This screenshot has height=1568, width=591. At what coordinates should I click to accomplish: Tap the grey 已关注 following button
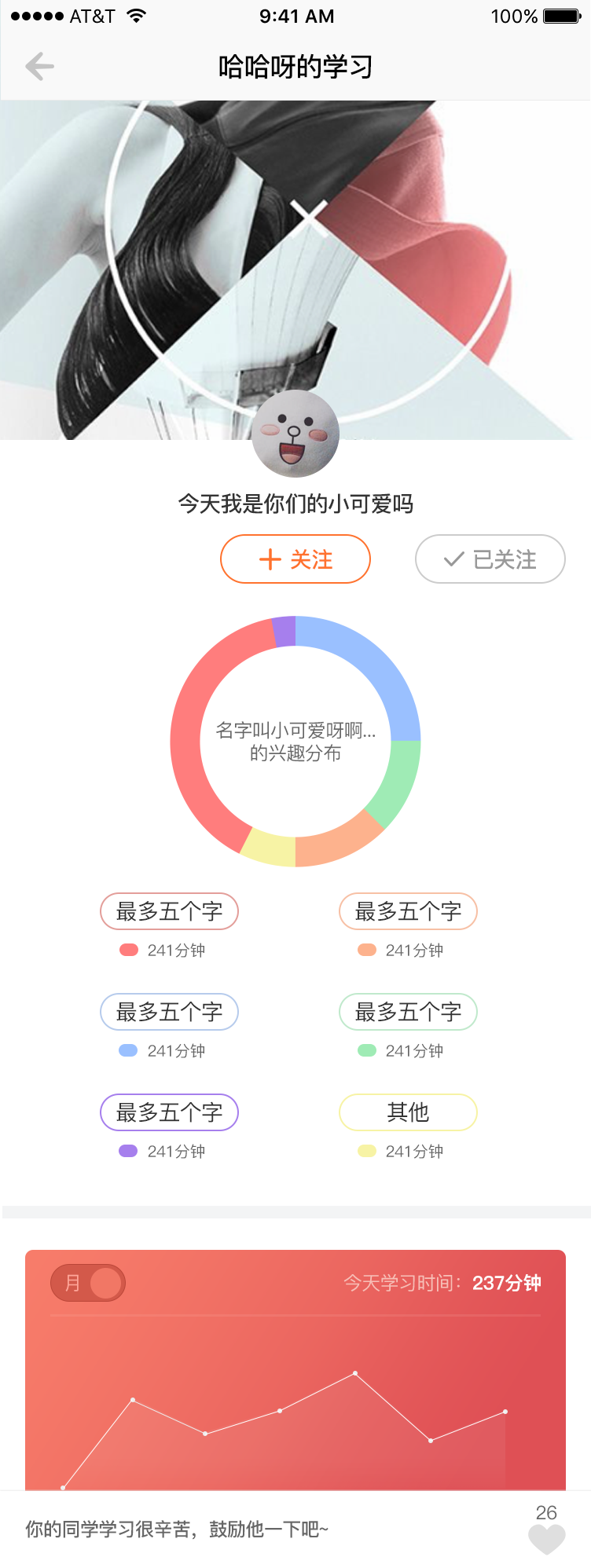coord(490,559)
